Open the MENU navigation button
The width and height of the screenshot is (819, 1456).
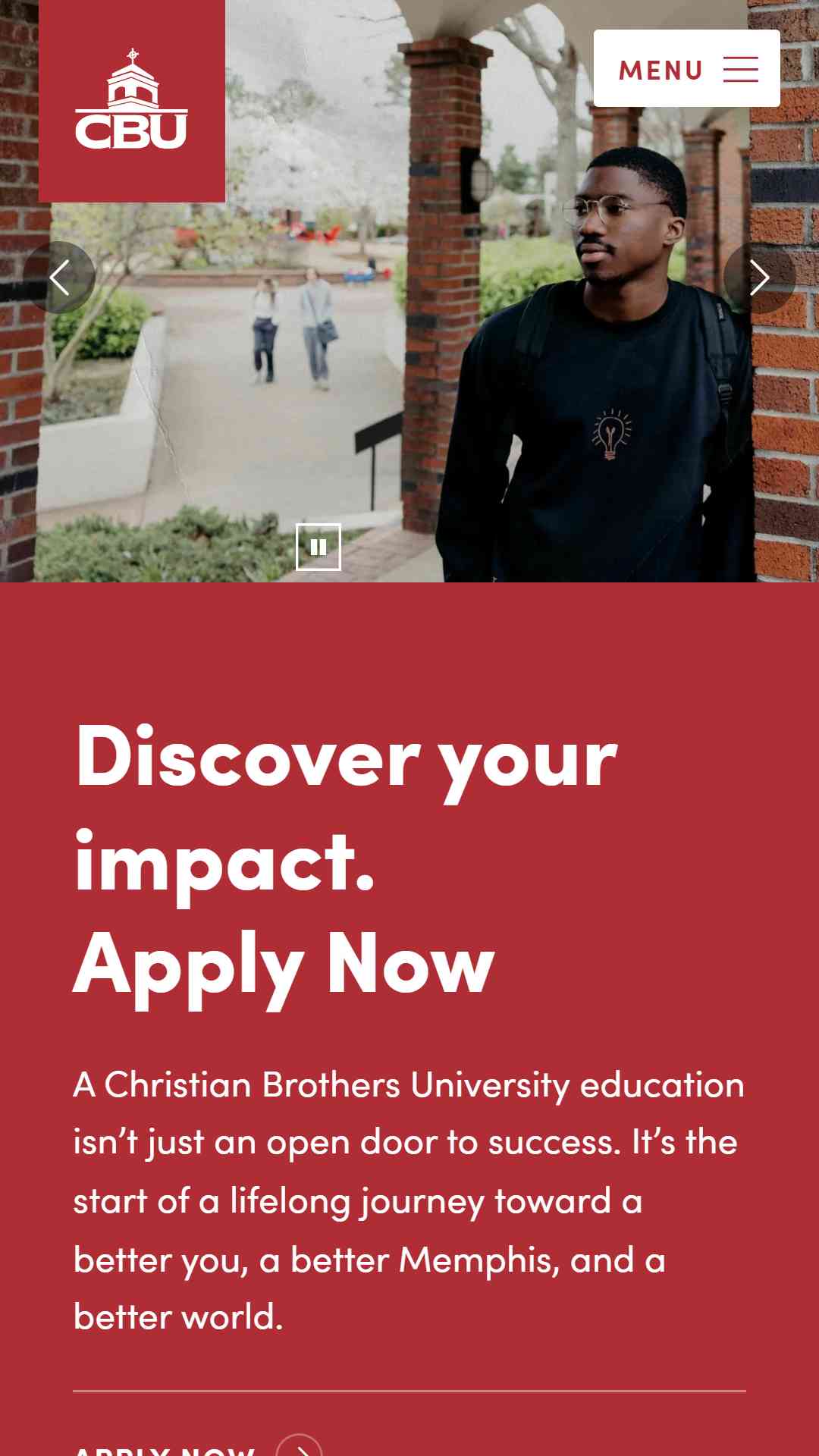tap(686, 68)
